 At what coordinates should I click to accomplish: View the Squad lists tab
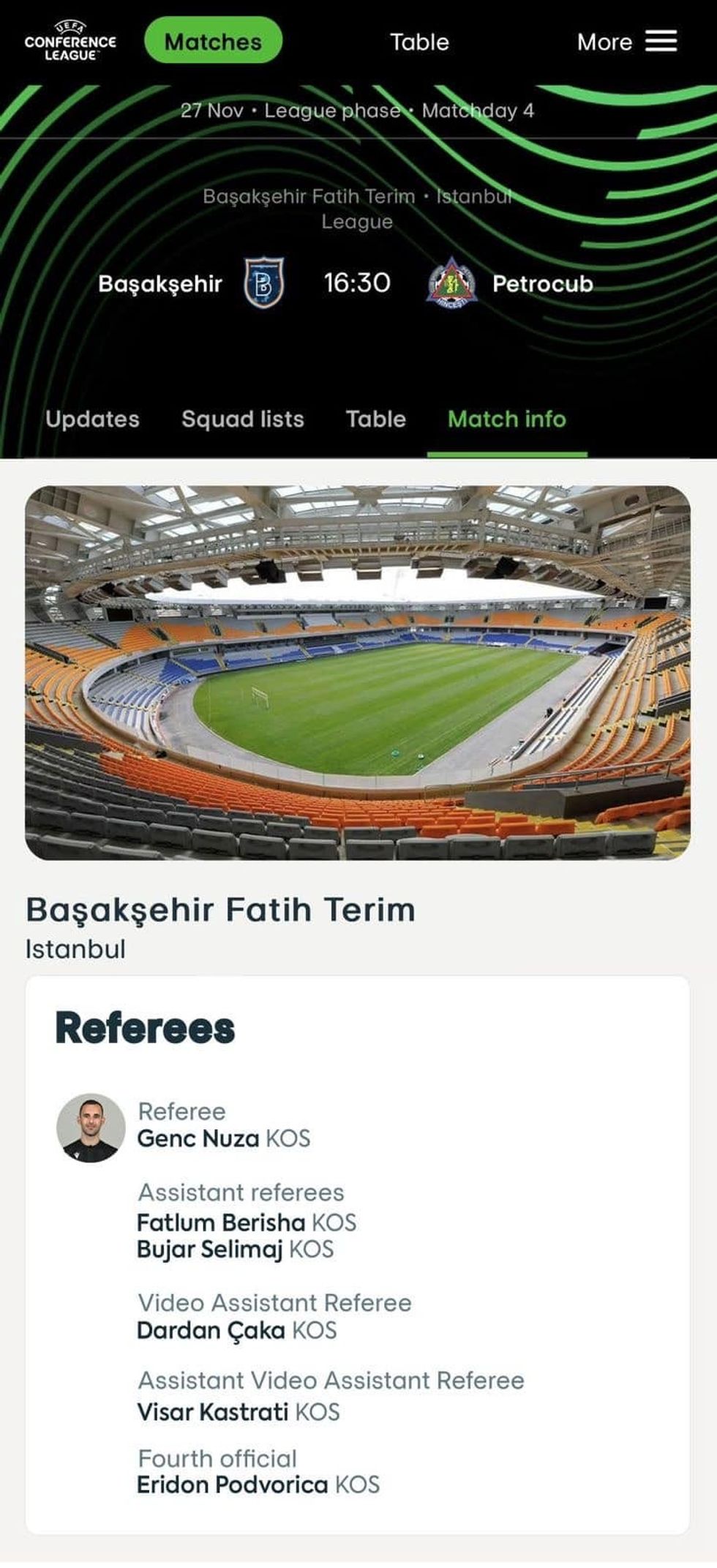pyautogui.click(x=243, y=419)
